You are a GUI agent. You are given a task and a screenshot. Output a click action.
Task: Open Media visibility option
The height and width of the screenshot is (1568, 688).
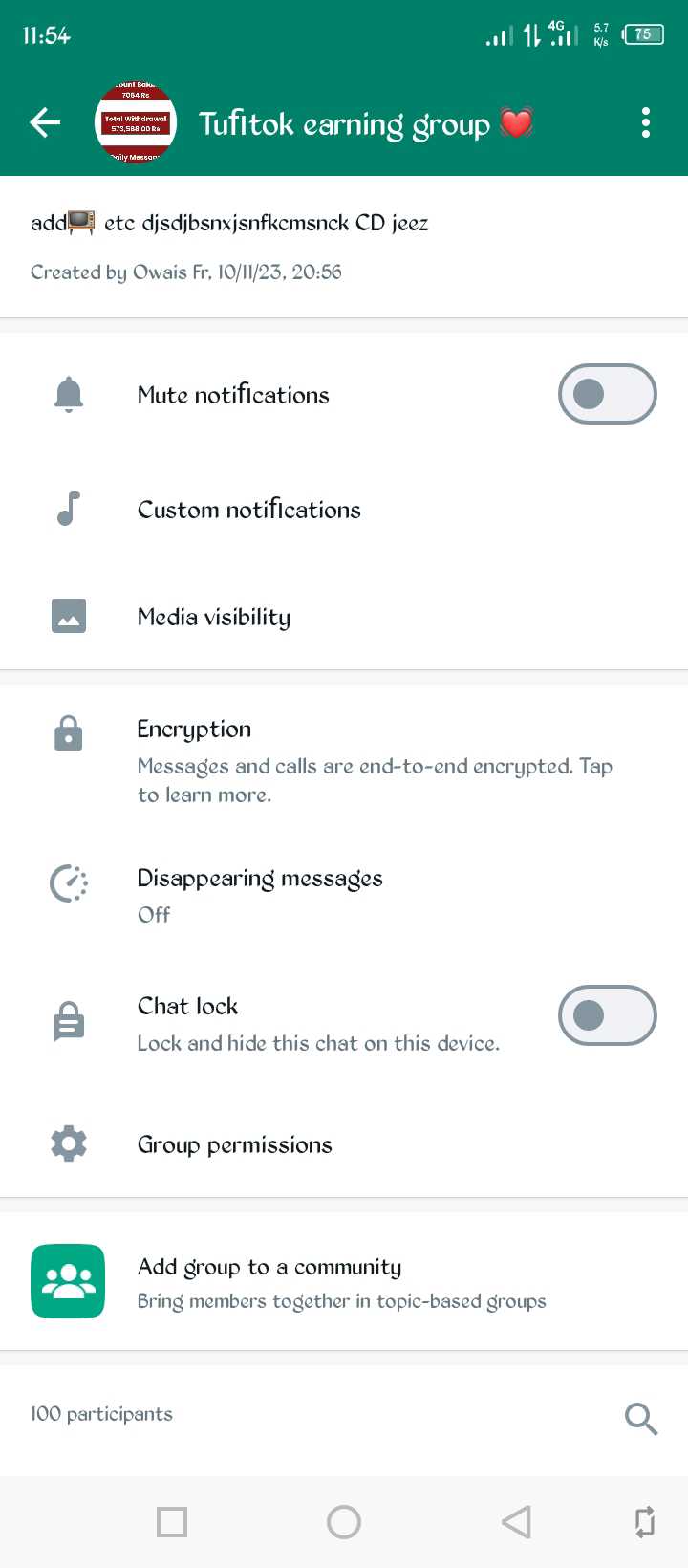point(344,617)
